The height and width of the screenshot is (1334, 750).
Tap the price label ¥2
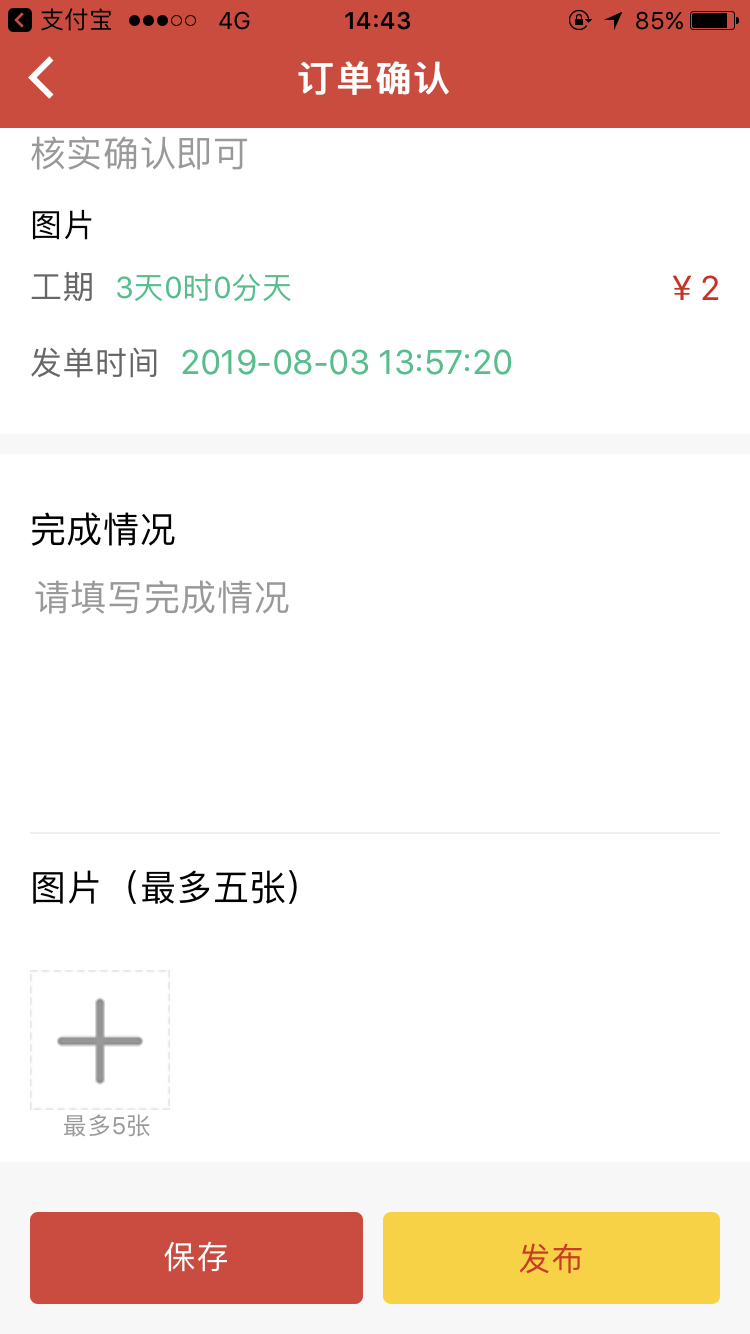[694, 288]
